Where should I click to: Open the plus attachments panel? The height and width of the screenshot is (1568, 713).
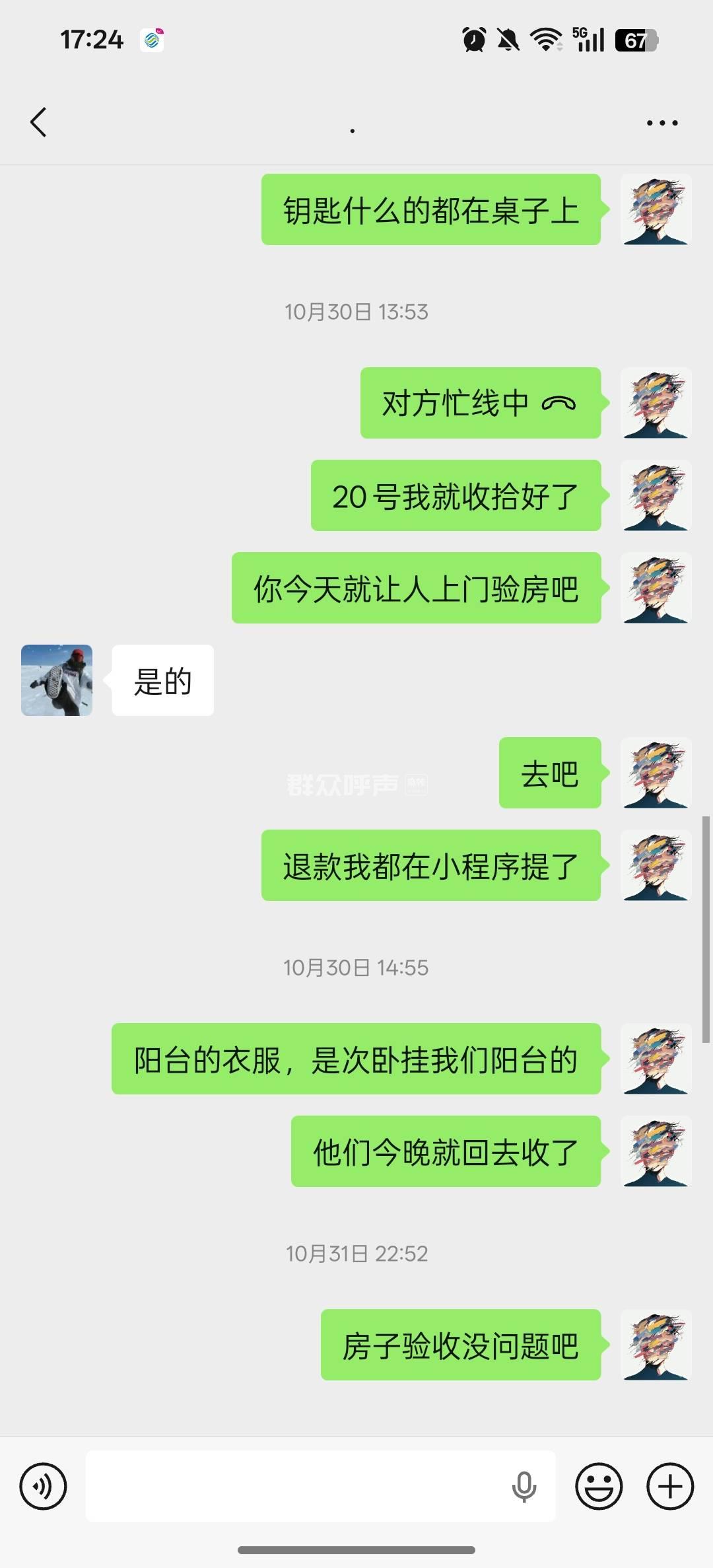click(670, 1486)
